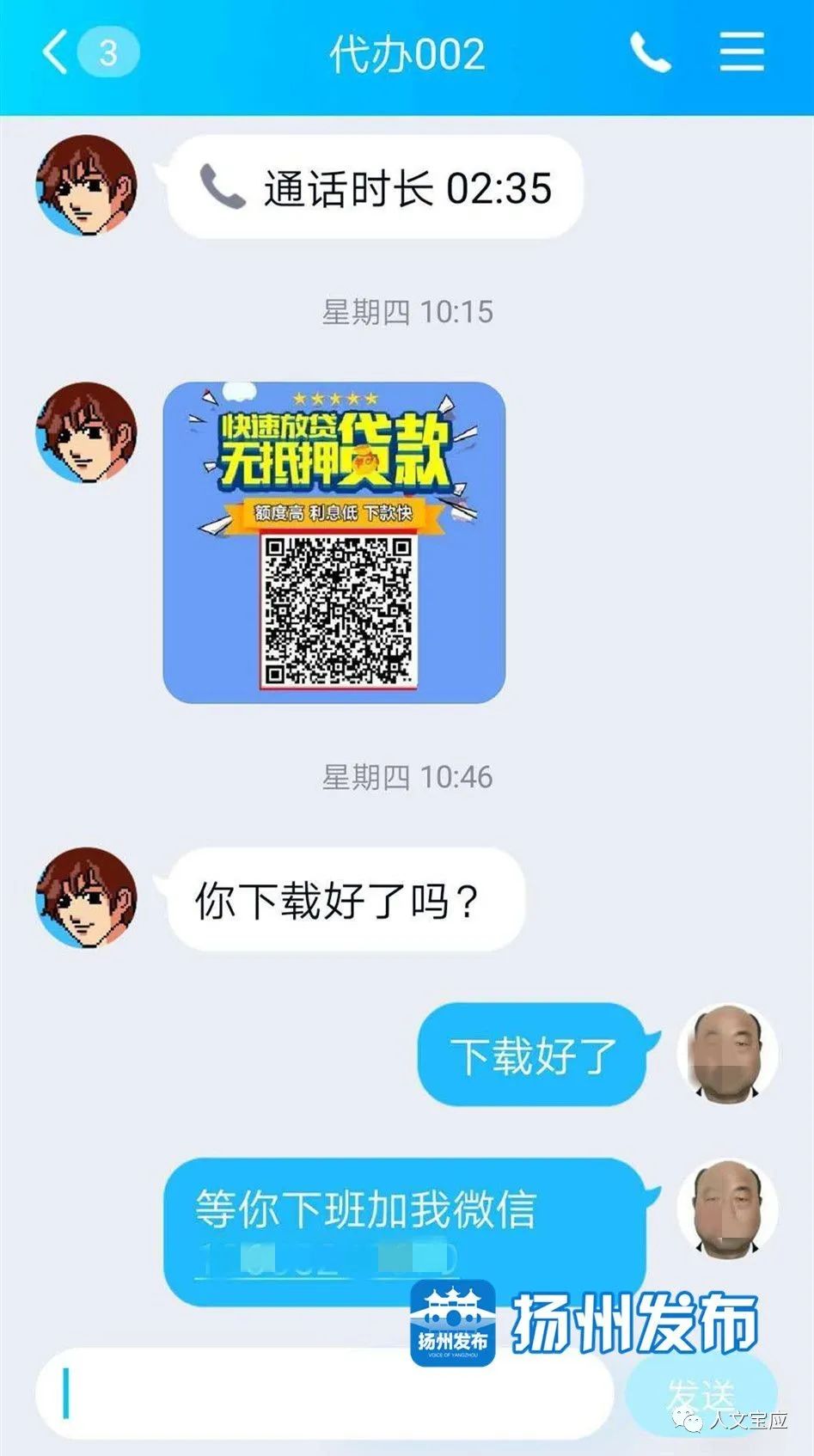This screenshot has width=814, height=1456.
Task: Open the loan QR code image
Action: click(x=334, y=542)
